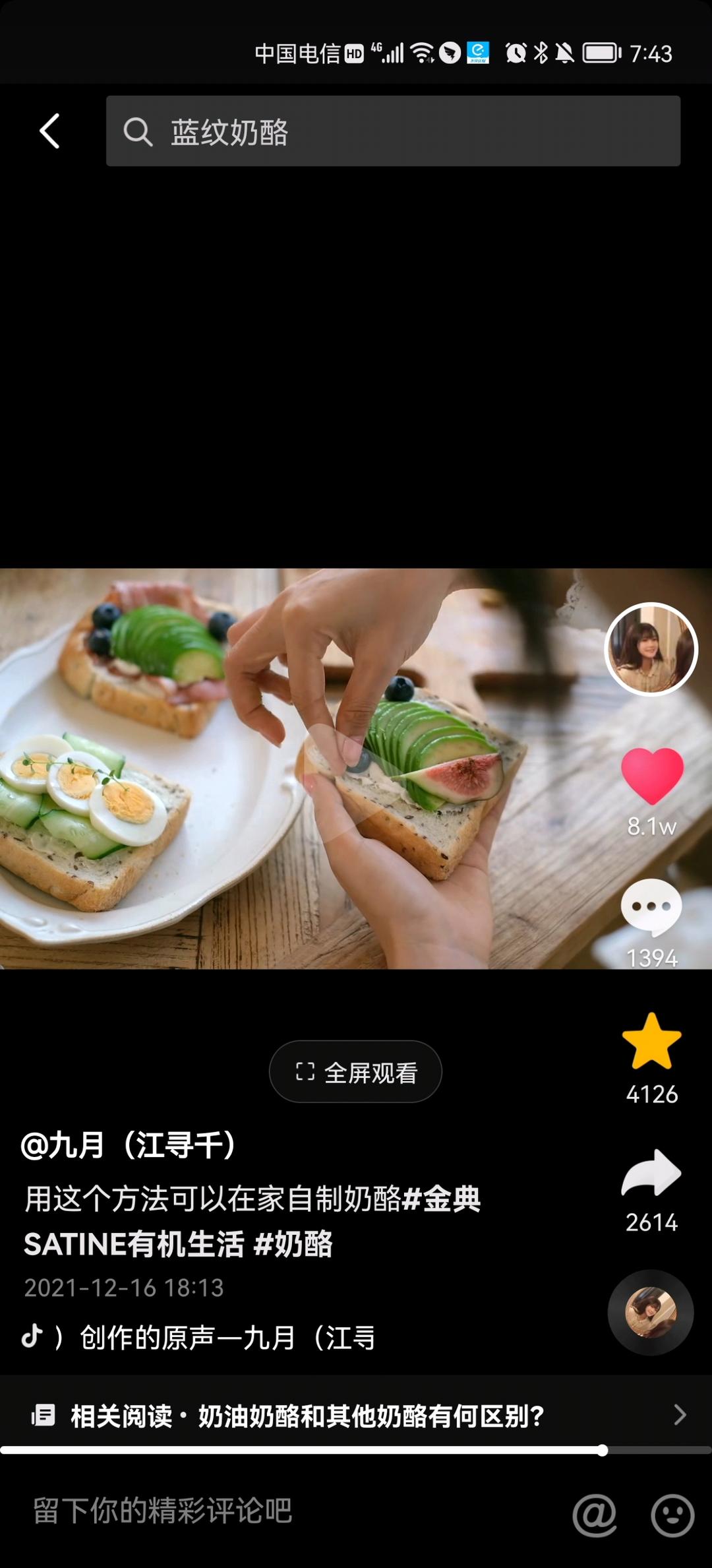The image size is (712, 1568).
Task: Open the 蓝纹奶酪 search box
Action: click(393, 131)
